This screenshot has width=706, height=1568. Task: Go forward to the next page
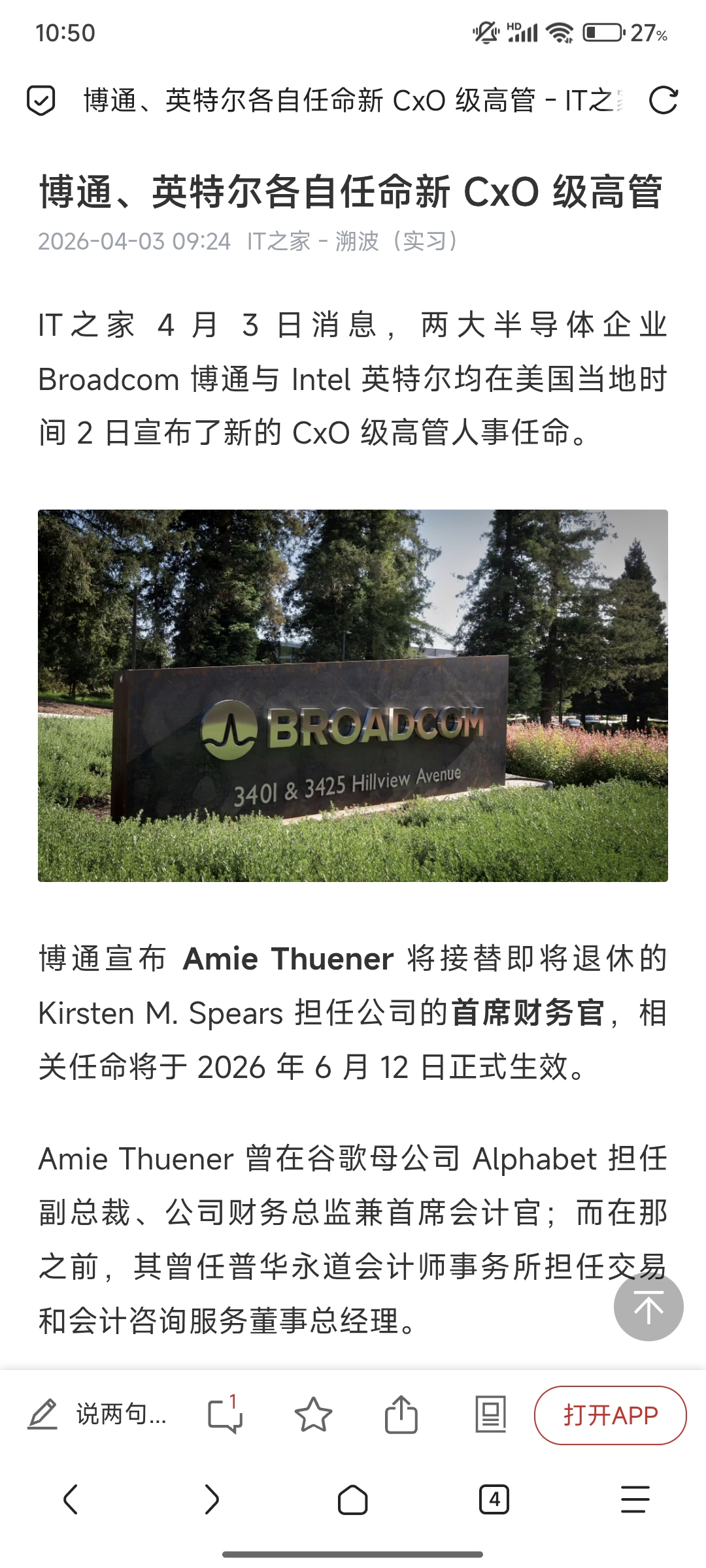212,1499
